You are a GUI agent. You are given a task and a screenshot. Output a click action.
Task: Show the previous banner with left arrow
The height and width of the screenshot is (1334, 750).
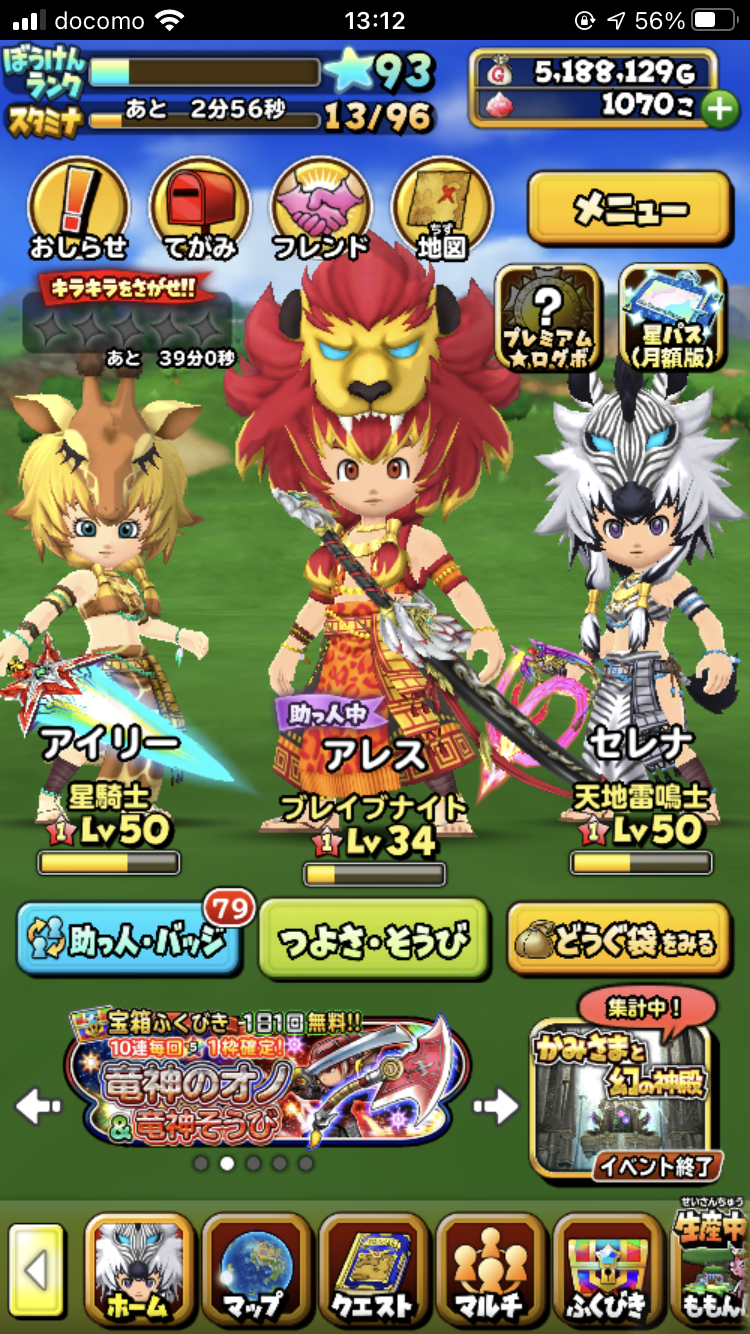pyautogui.click(x=38, y=1105)
